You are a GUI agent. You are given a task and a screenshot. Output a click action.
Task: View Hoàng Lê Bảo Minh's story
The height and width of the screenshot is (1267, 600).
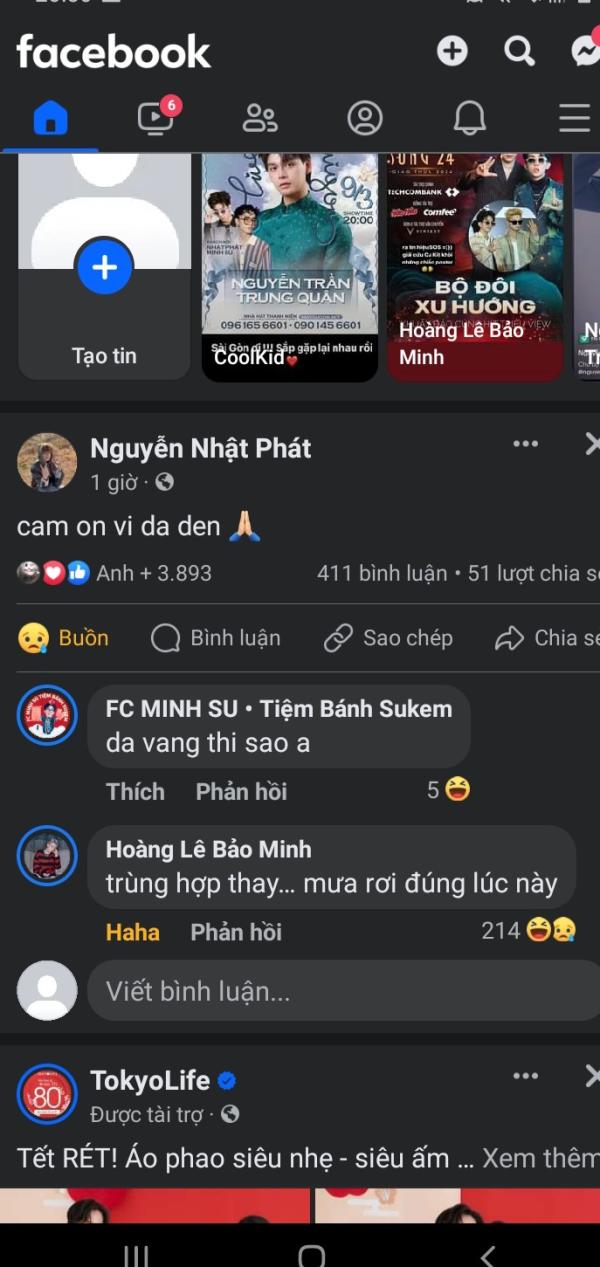475,267
